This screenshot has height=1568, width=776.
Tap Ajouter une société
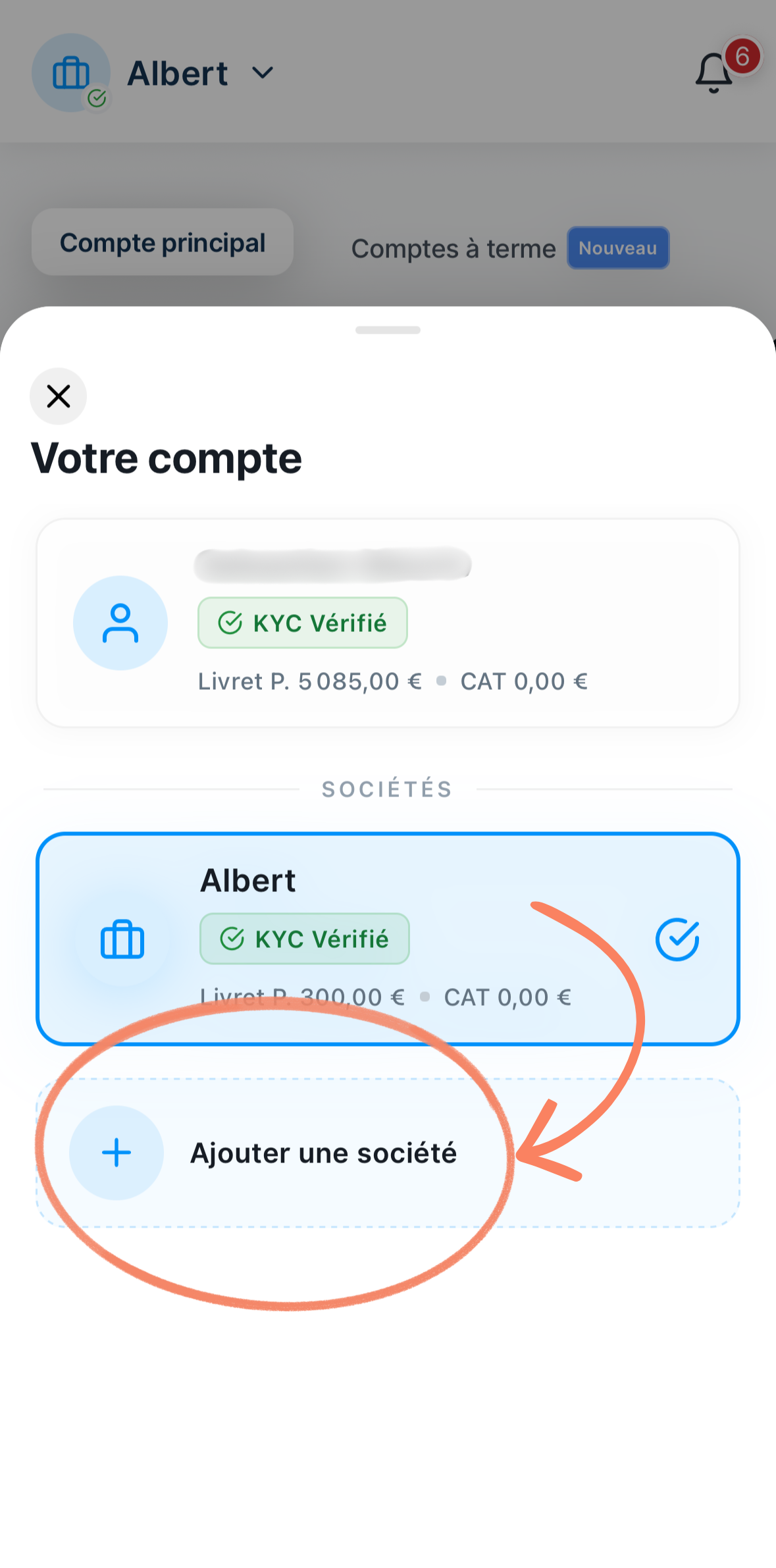(323, 1153)
